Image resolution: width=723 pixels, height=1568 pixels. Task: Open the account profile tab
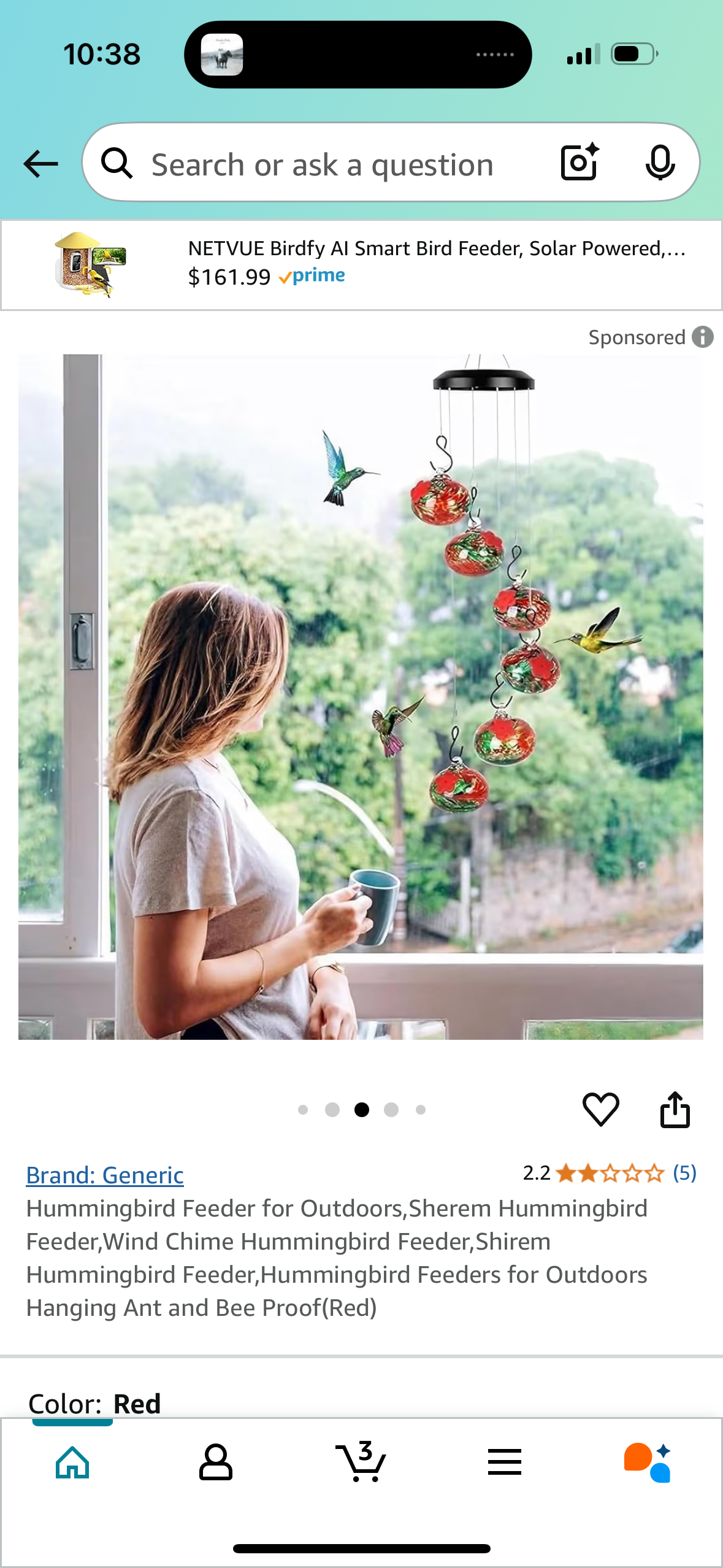coord(216,1463)
